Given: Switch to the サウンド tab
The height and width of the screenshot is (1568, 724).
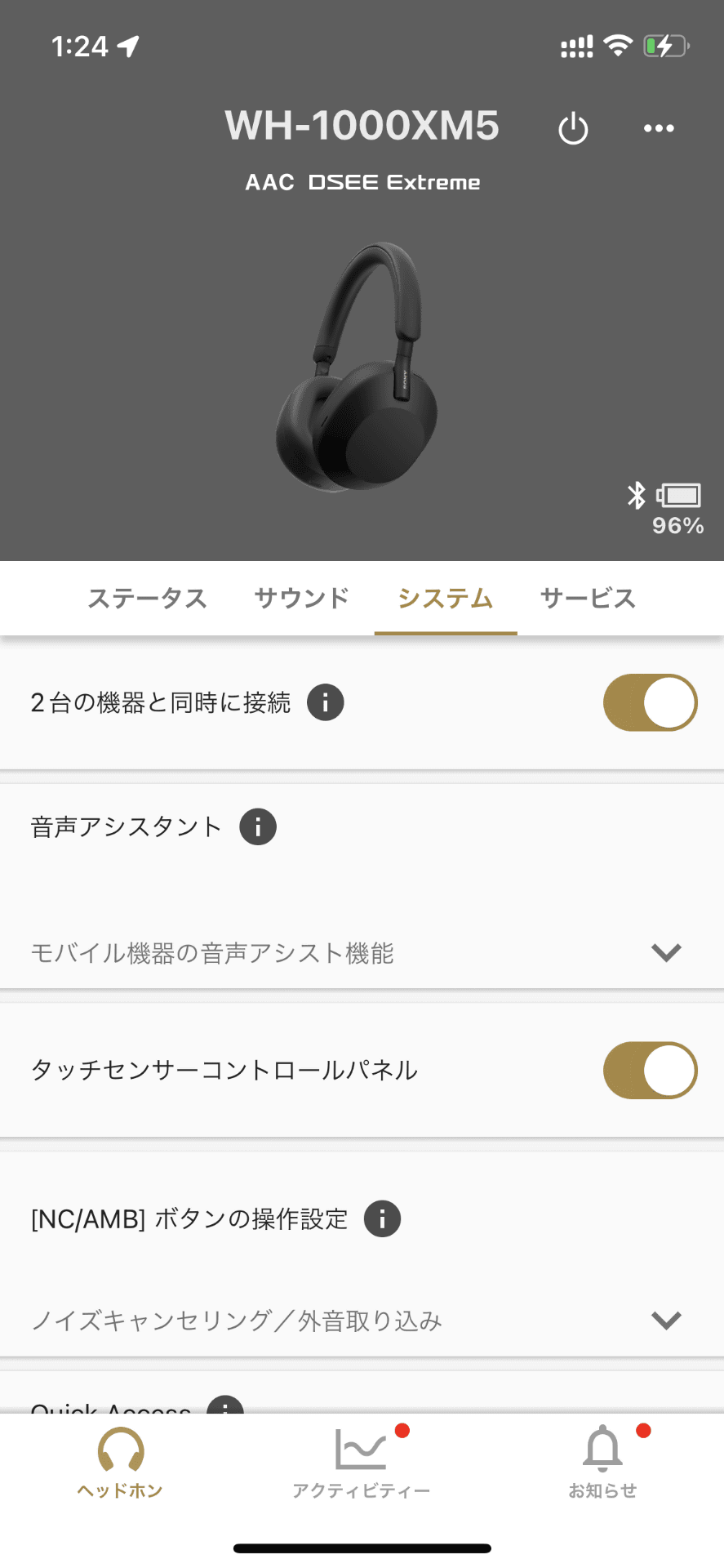Looking at the screenshot, I should 301,599.
